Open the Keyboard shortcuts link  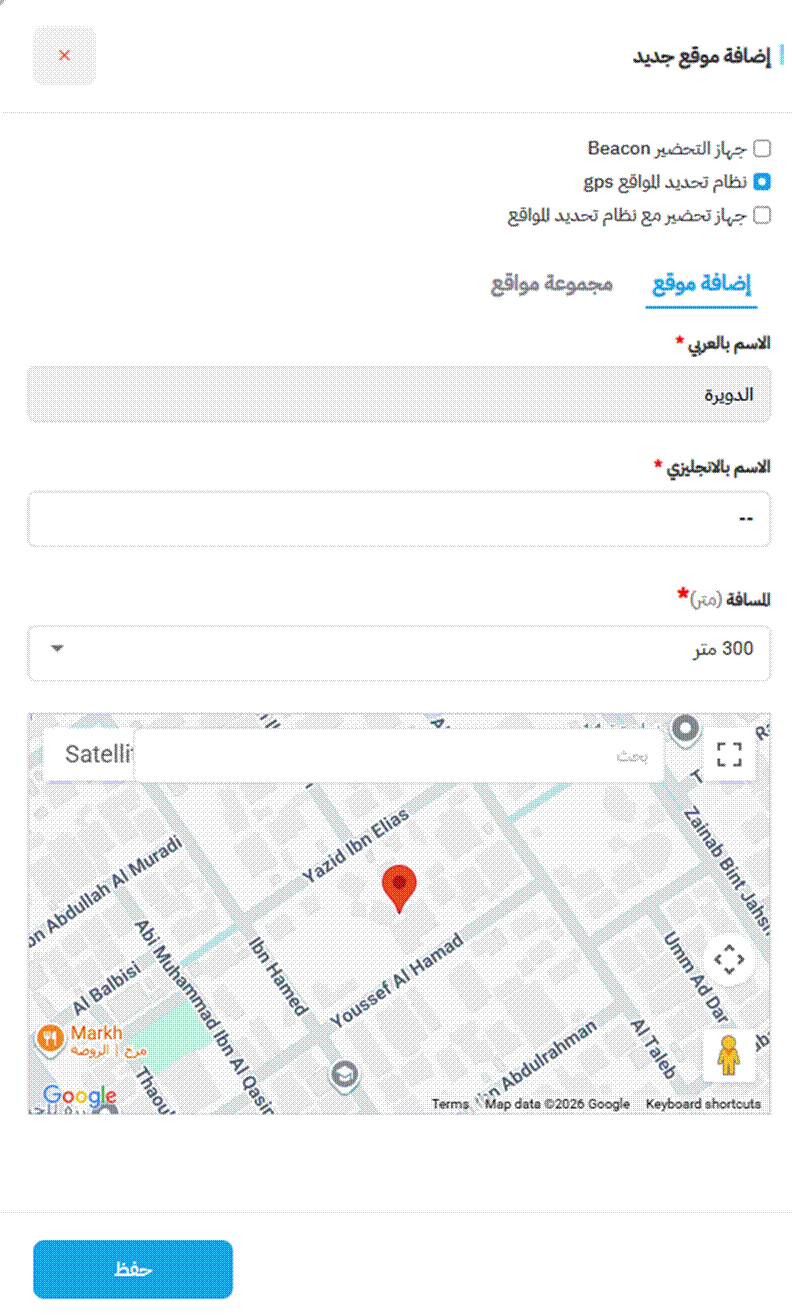703,1104
